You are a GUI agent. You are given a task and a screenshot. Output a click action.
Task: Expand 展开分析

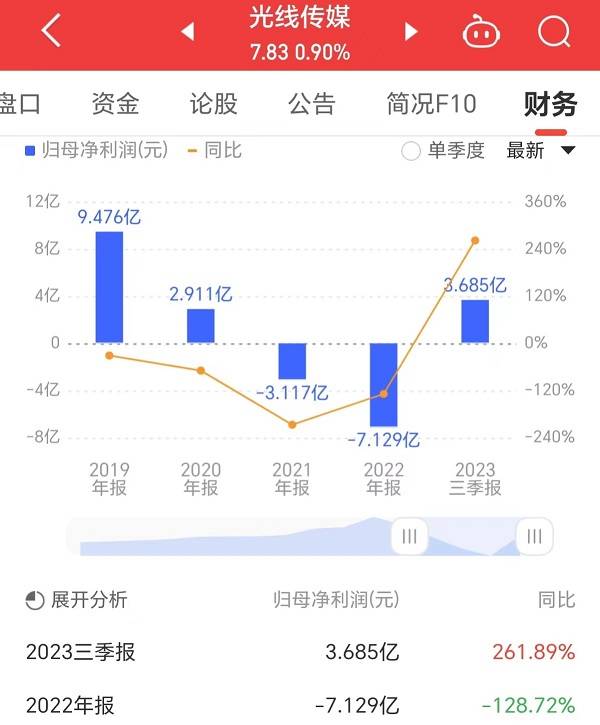tap(76, 600)
